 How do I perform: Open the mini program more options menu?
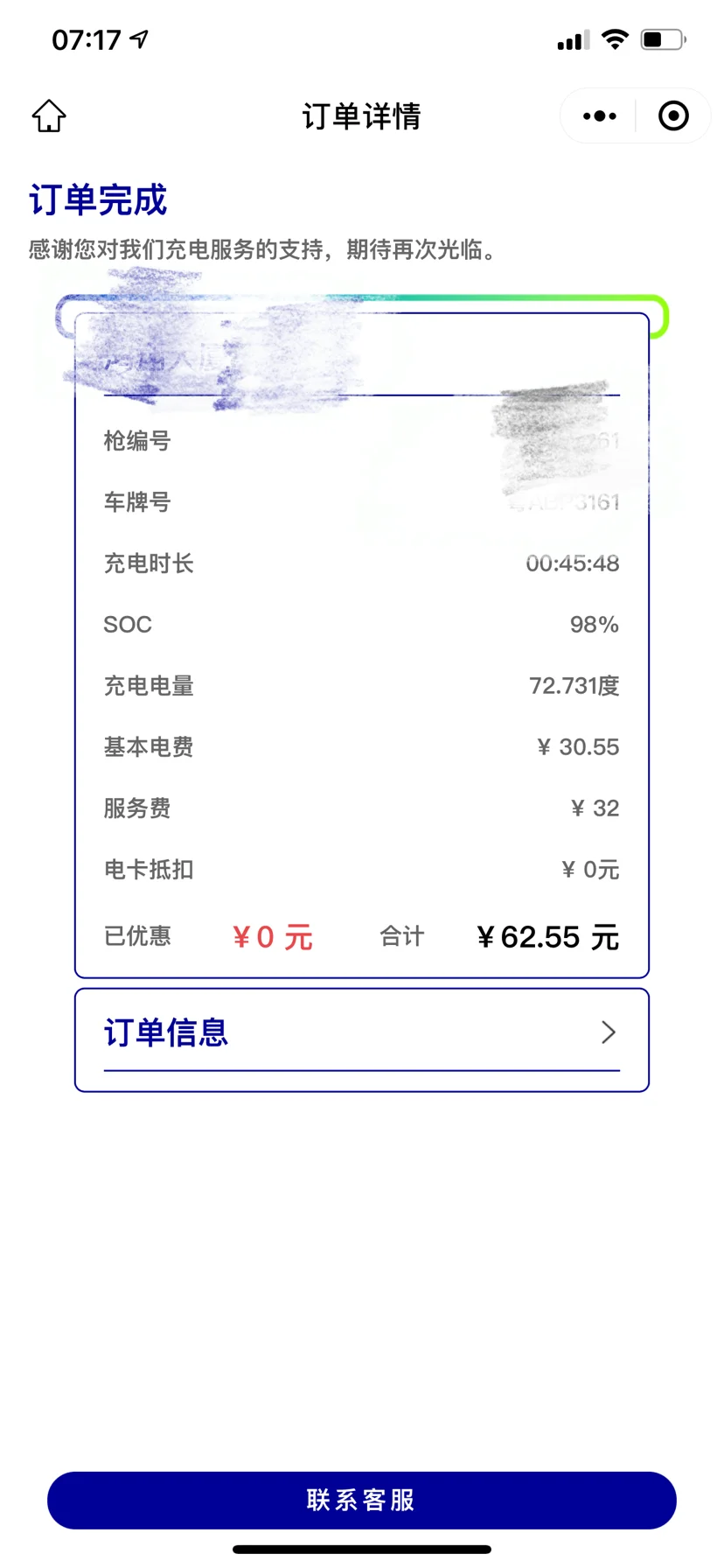tap(600, 115)
